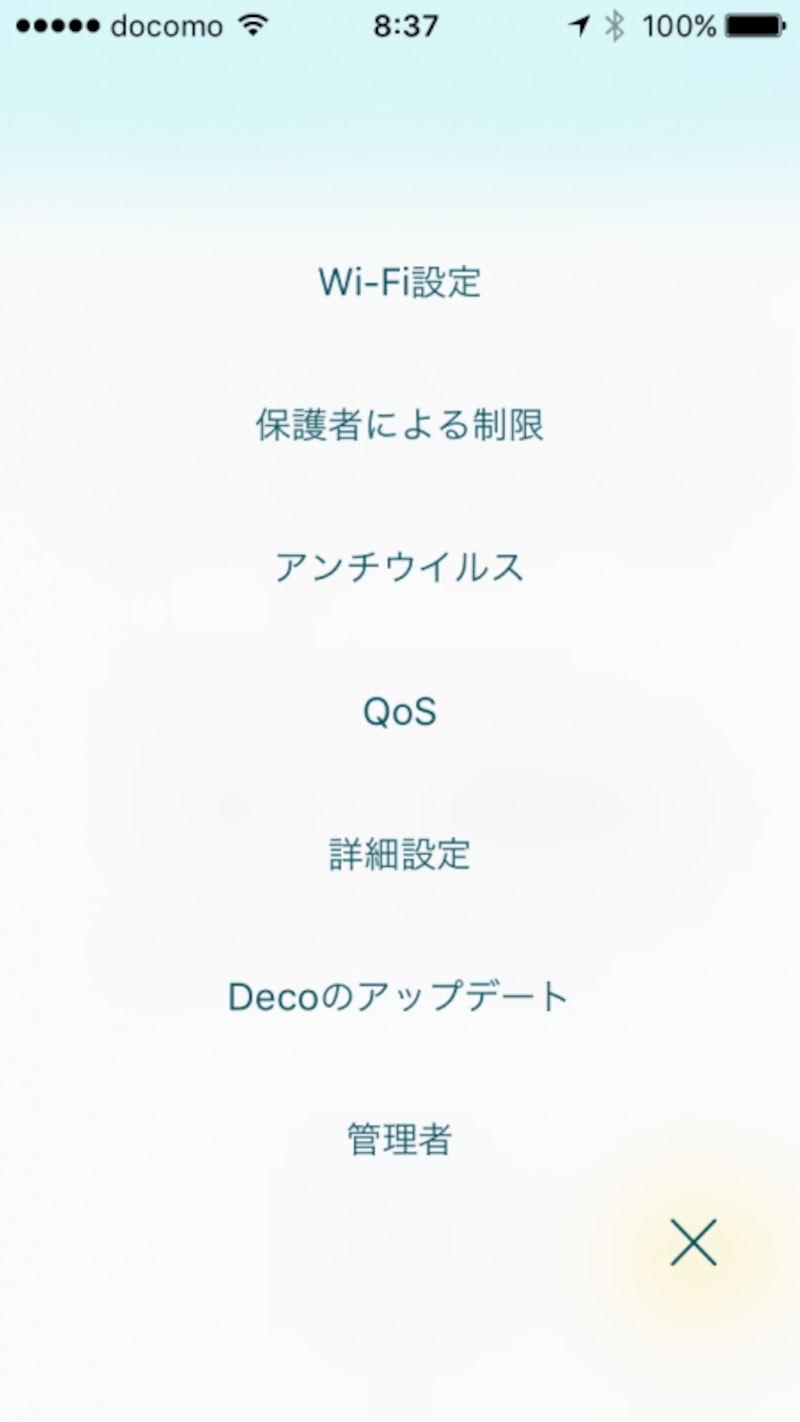Open Decoのアップデート update page

400,997
